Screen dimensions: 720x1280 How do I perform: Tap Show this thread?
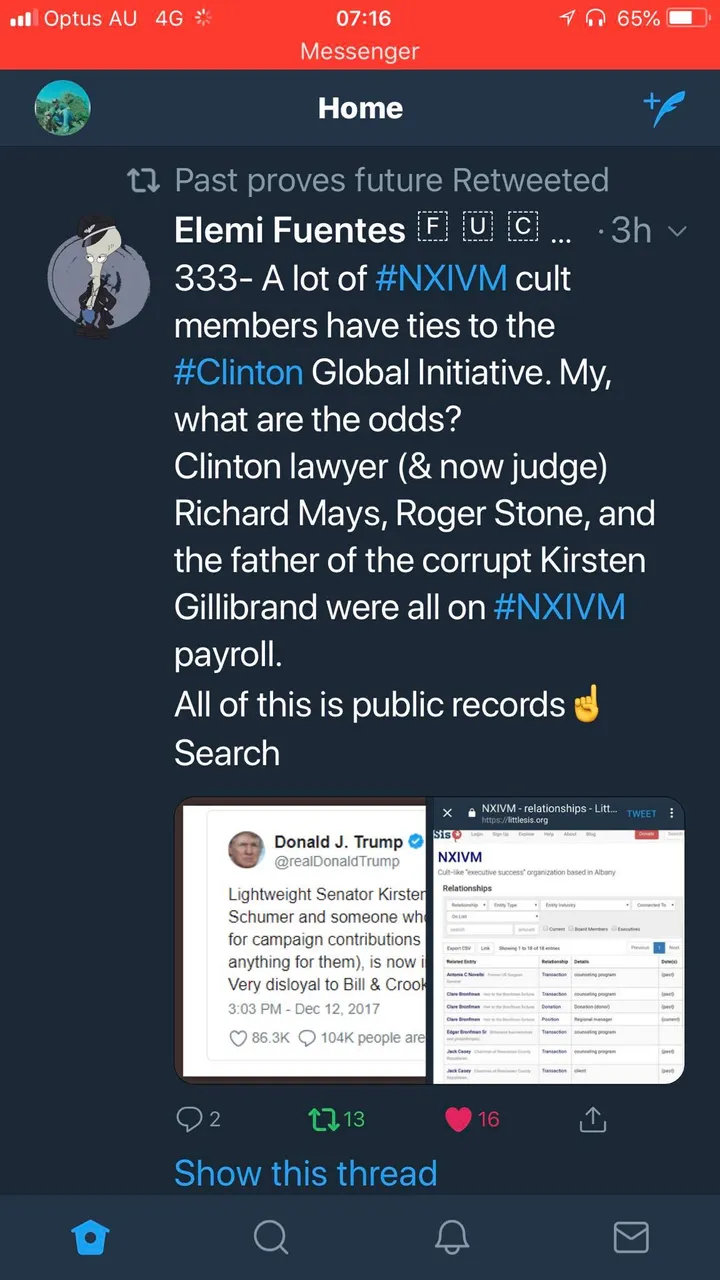tap(306, 1172)
